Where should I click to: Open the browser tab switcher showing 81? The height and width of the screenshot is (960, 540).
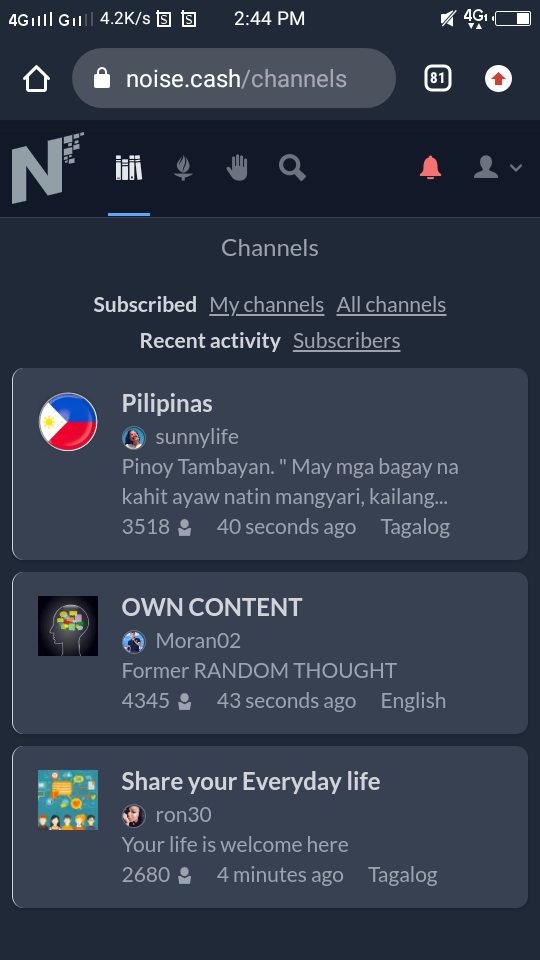(437, 78)
